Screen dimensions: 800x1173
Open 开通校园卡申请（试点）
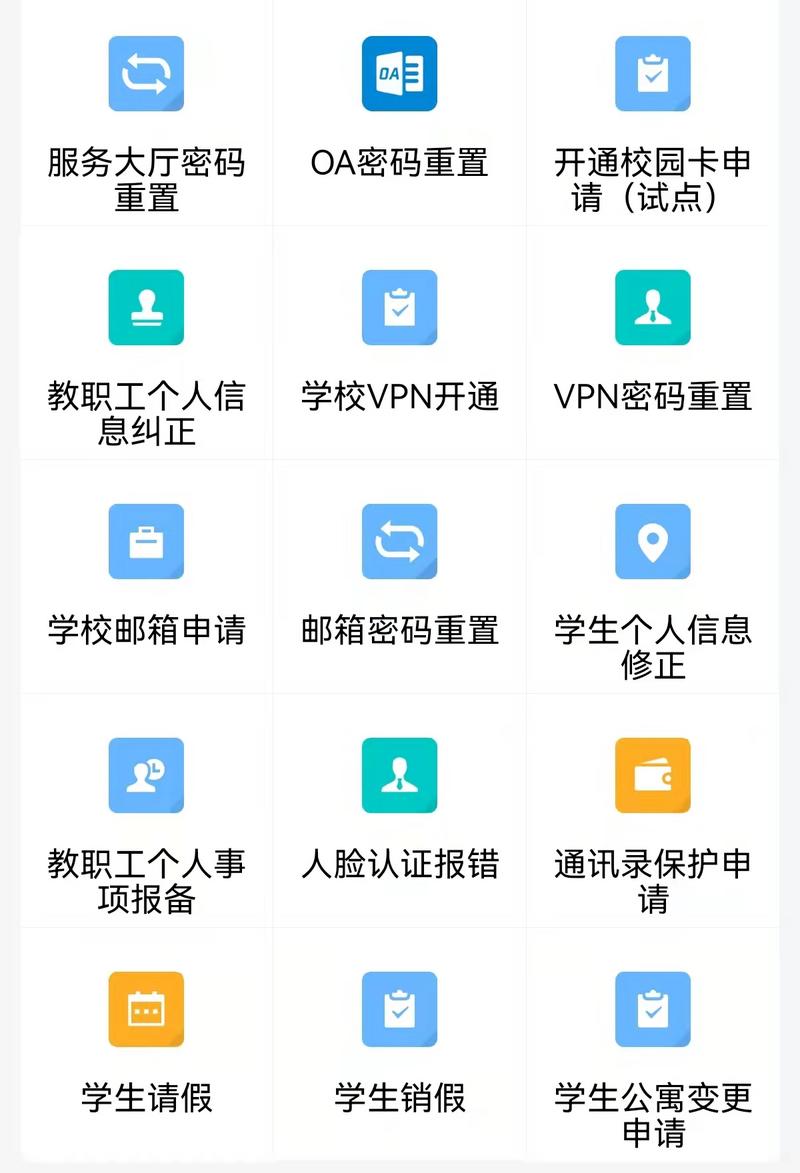click(x=652, y=74)
